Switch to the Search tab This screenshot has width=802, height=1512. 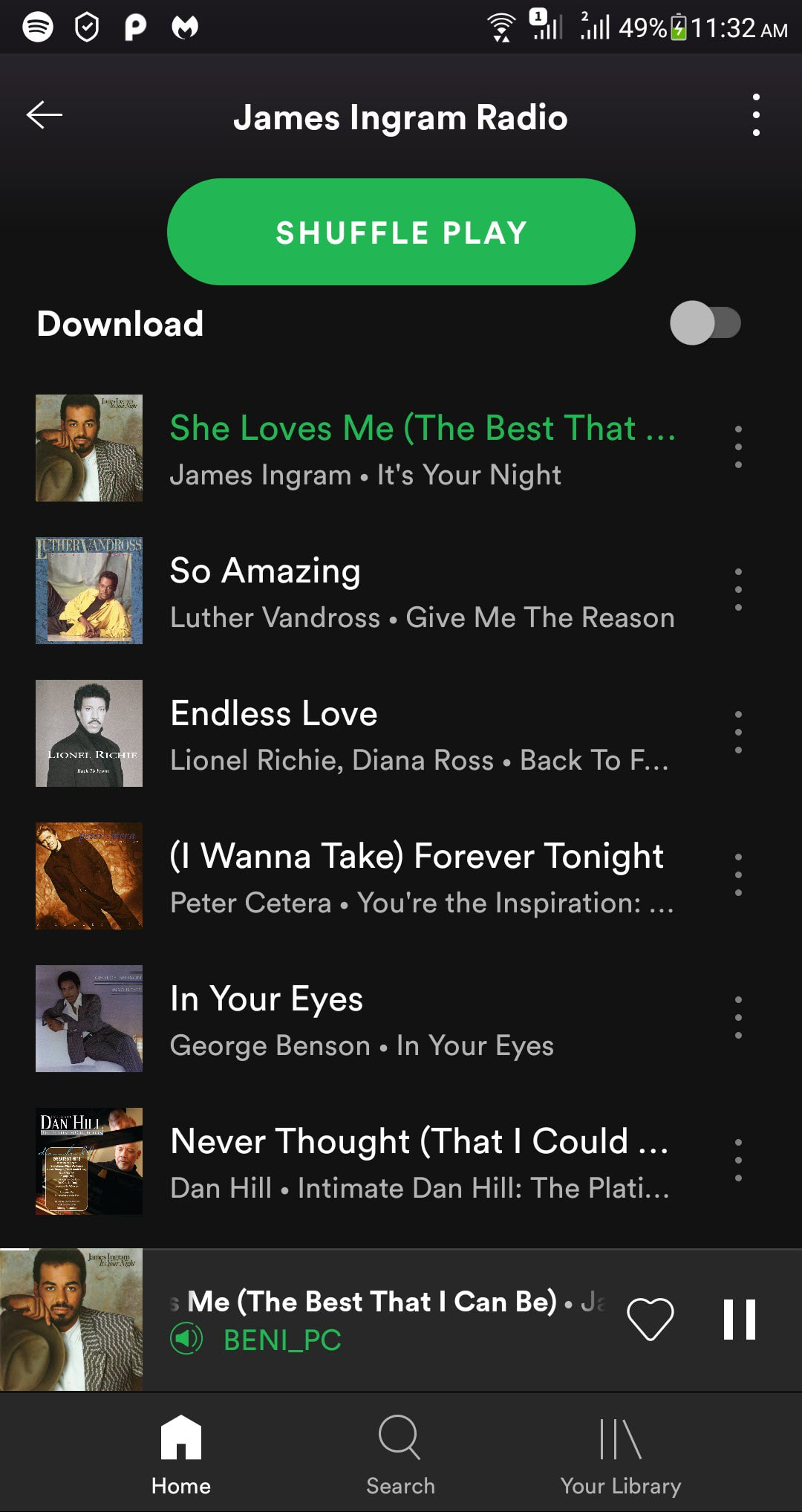point(400,1455)
